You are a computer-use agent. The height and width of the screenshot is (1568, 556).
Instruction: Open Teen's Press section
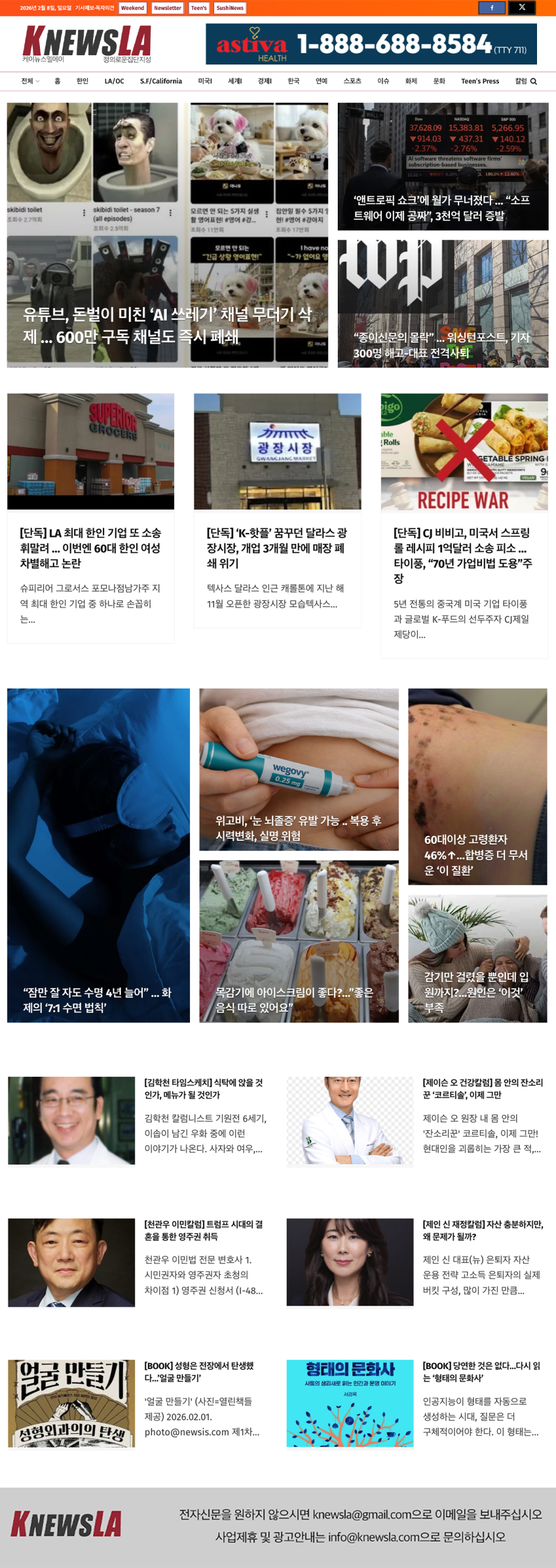479,81
